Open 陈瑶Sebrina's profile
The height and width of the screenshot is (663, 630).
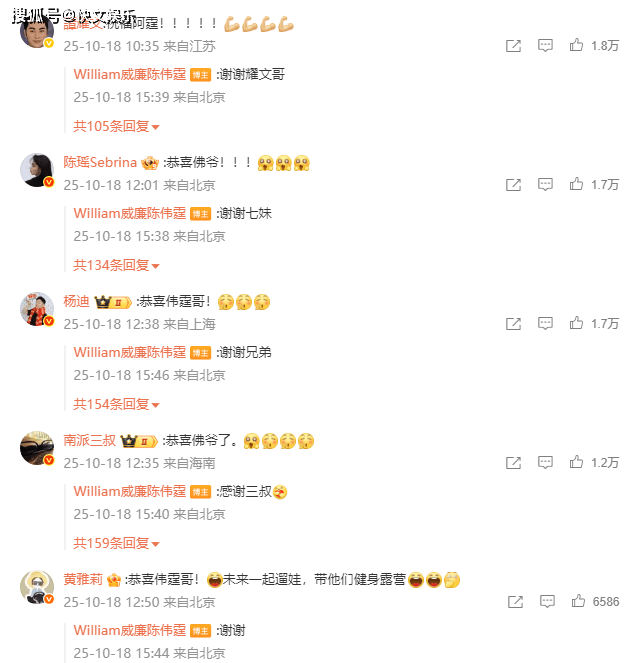pos(100,162)
